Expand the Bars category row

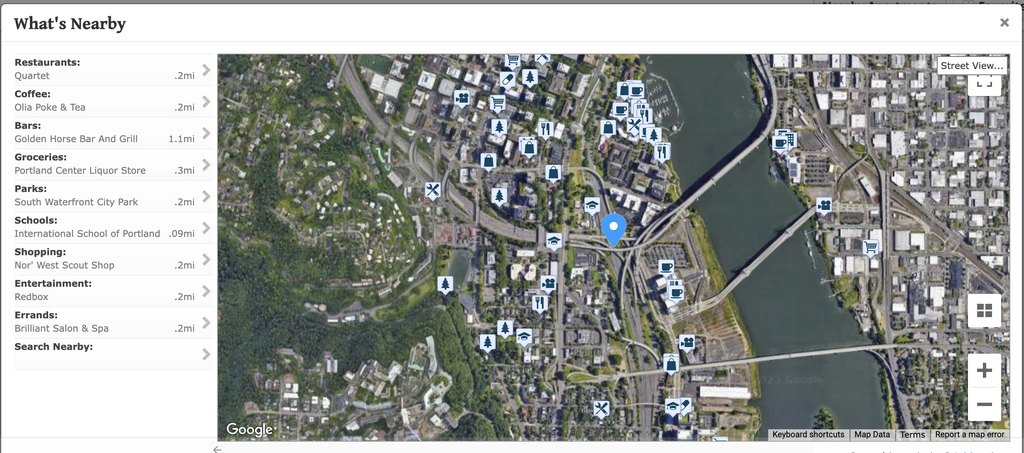(x=112, y=132)
